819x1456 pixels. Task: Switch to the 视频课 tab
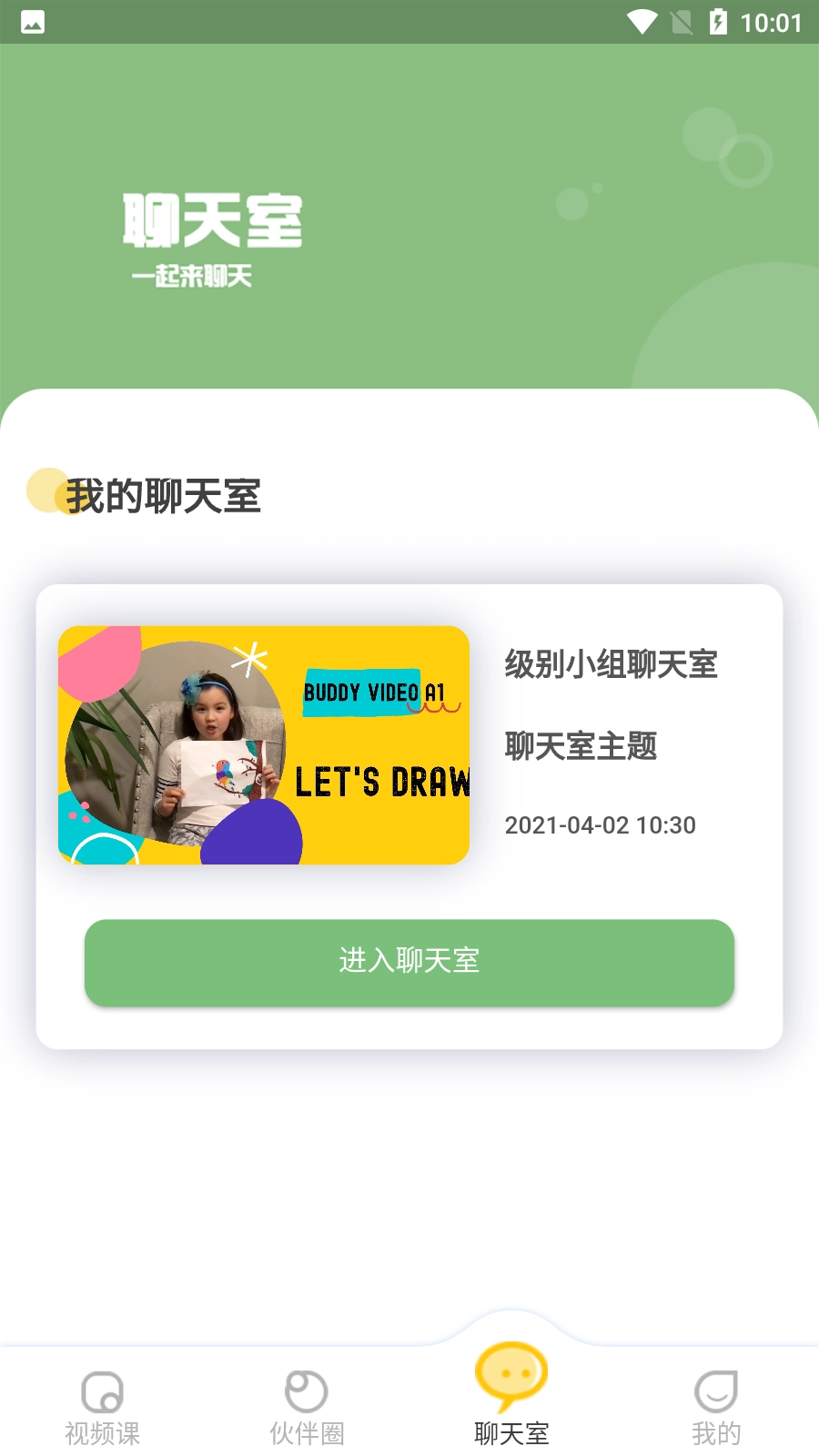102,1407
